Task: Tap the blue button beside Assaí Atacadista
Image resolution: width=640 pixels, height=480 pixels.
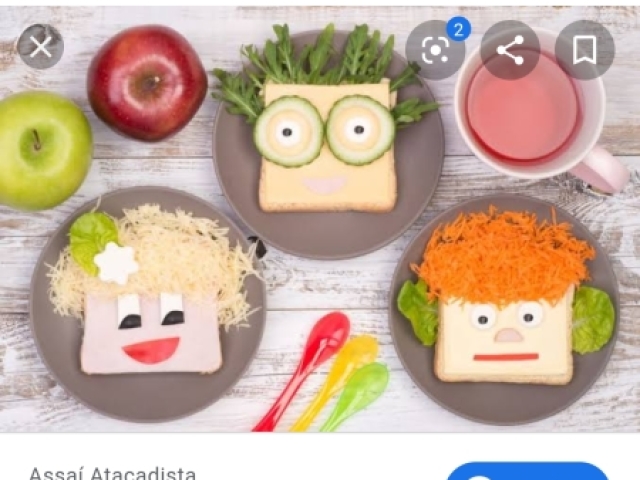Action: [527, 472]
